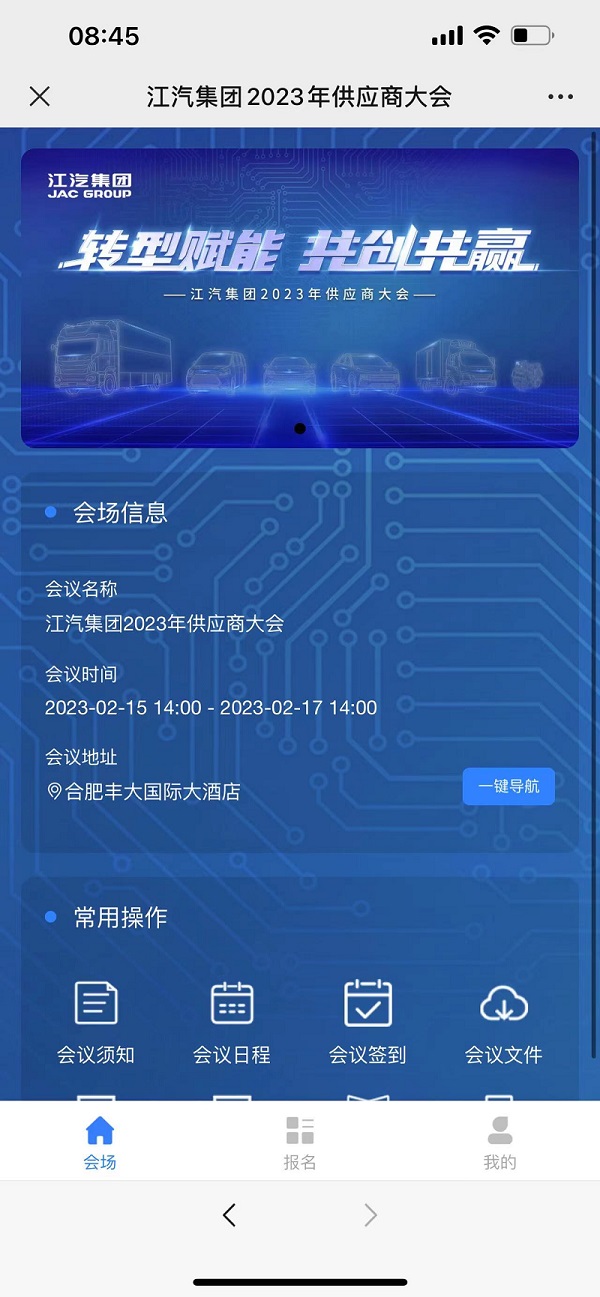Switch to the 我的 tab

coord(500,1142)
